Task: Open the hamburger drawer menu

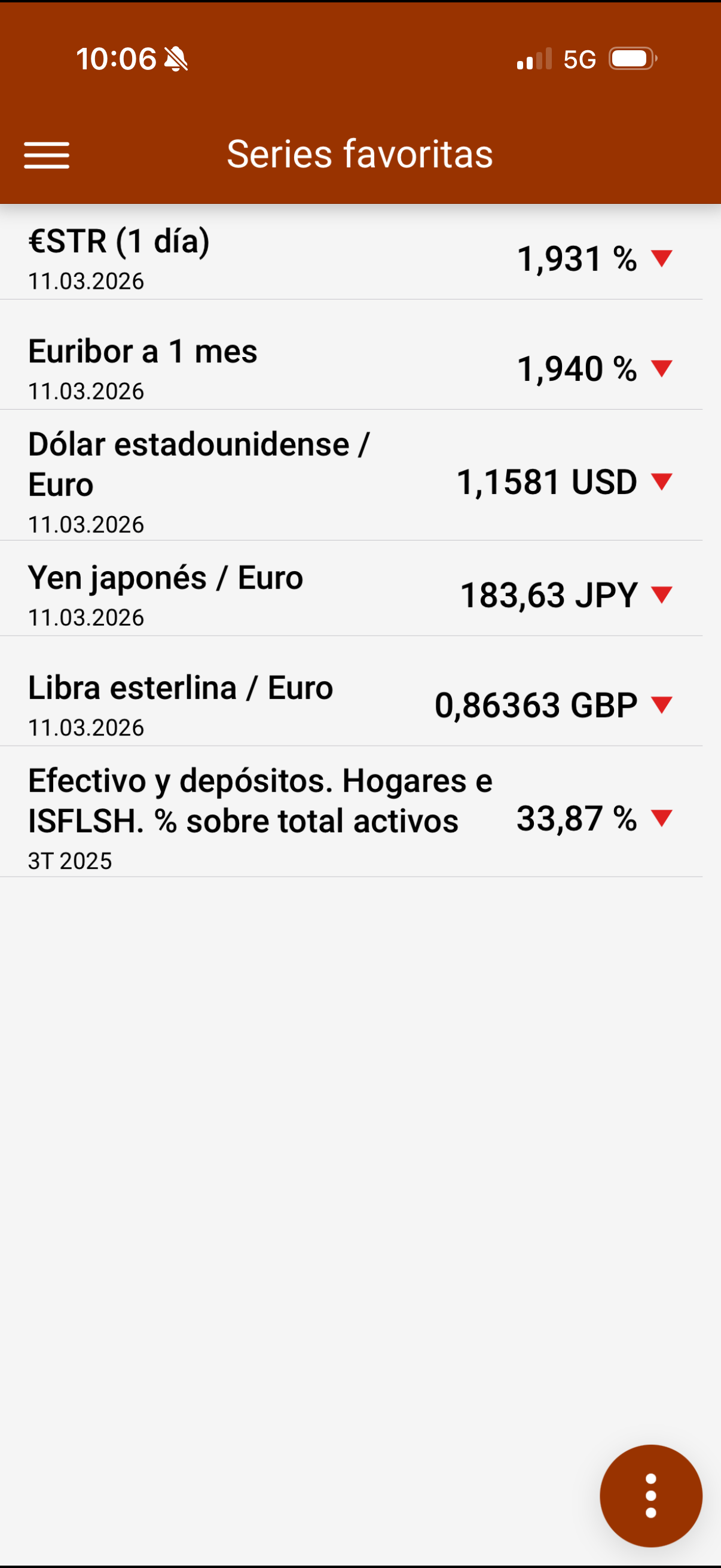Action: [x=46, y=155]
